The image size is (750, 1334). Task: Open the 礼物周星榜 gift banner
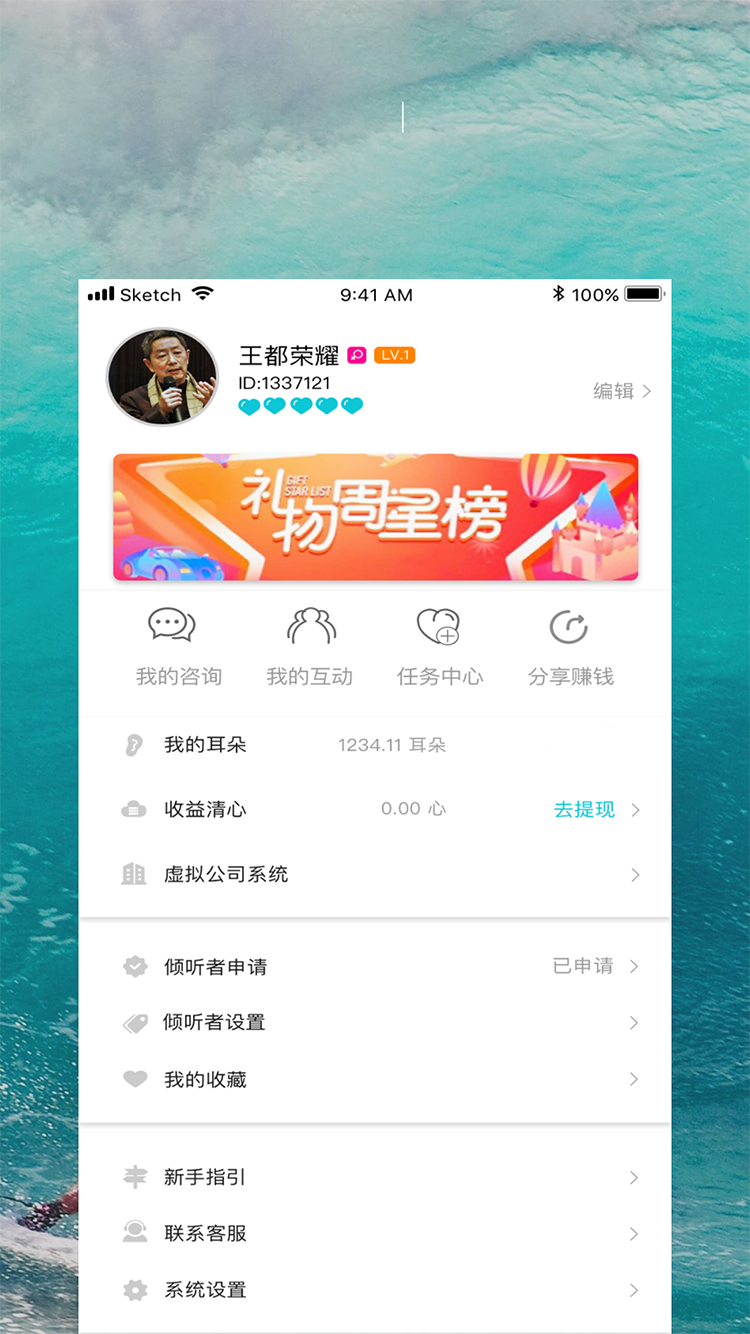click(375, 517)
